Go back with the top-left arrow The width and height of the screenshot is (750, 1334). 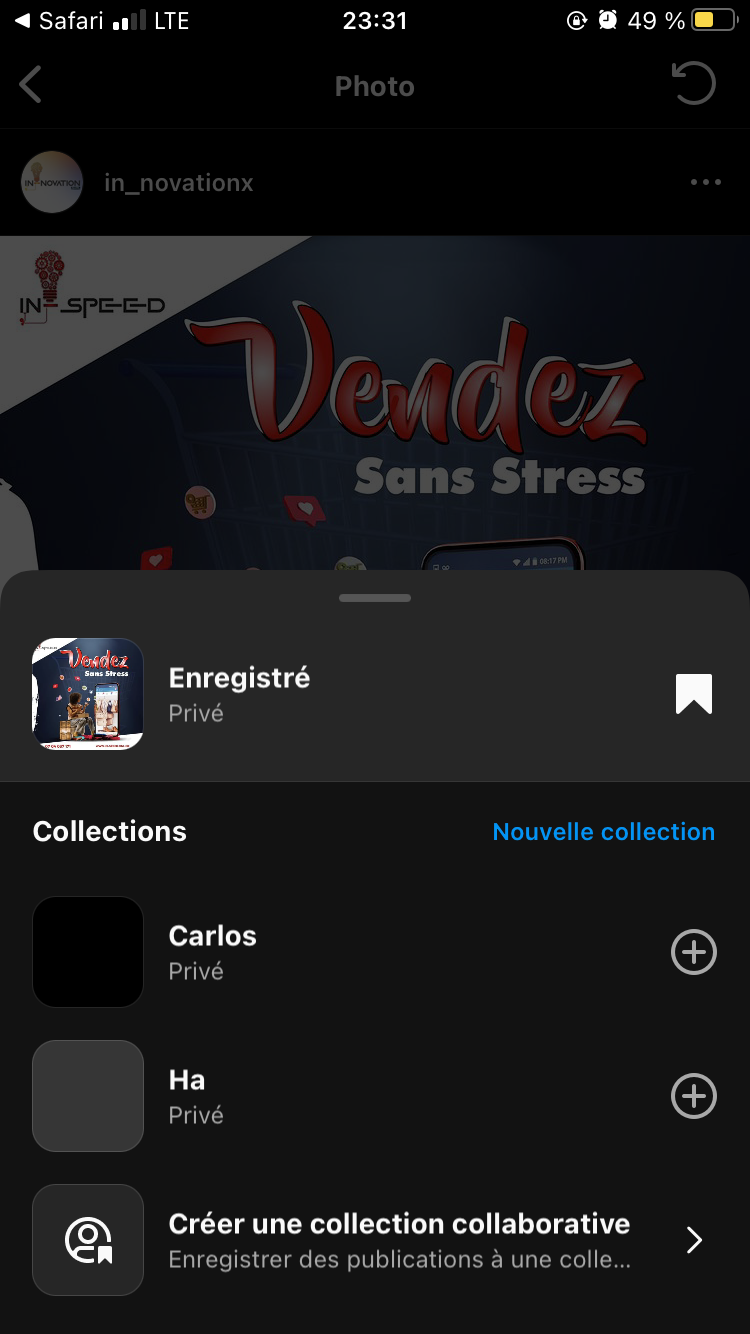31,85
